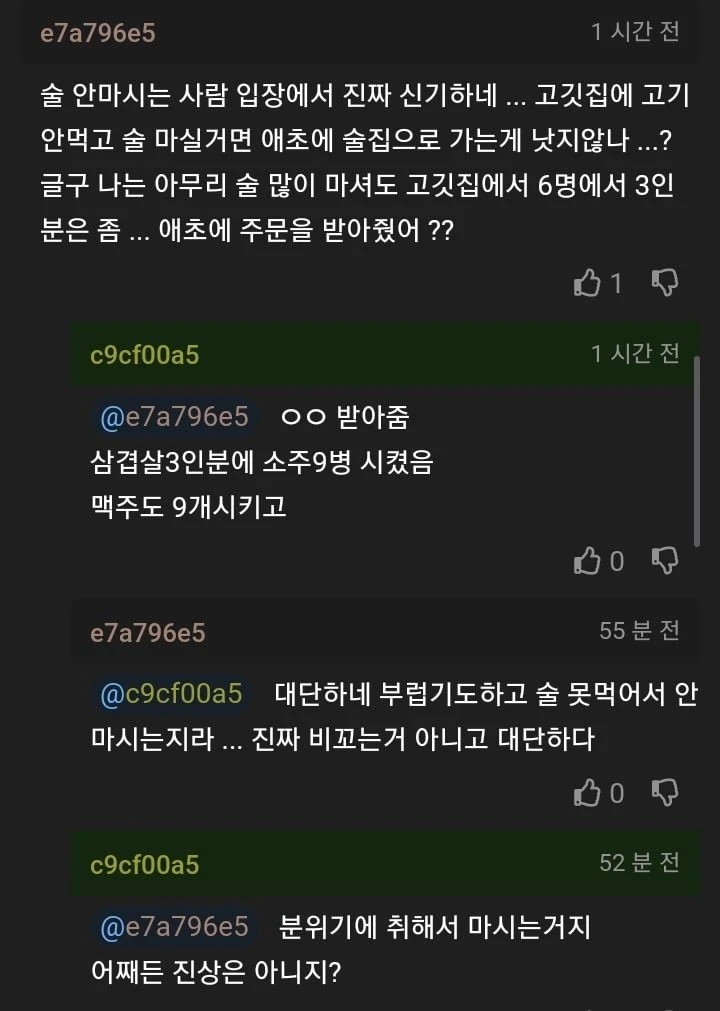Like the comment starting with 술 안마시는 사람
Screen dimensions: 720x1011
[587, 284]
